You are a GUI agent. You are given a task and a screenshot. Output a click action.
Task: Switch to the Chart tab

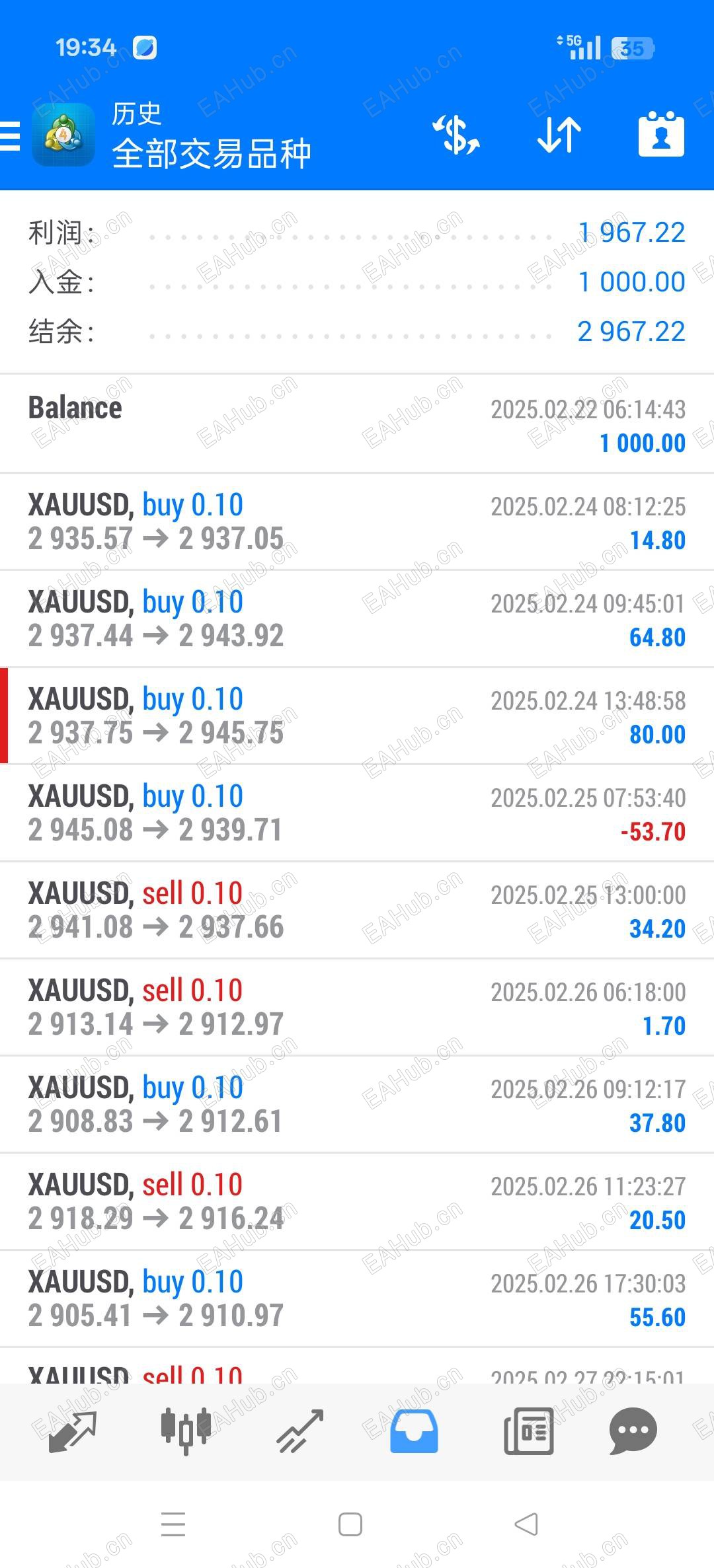coord(186,1431)
